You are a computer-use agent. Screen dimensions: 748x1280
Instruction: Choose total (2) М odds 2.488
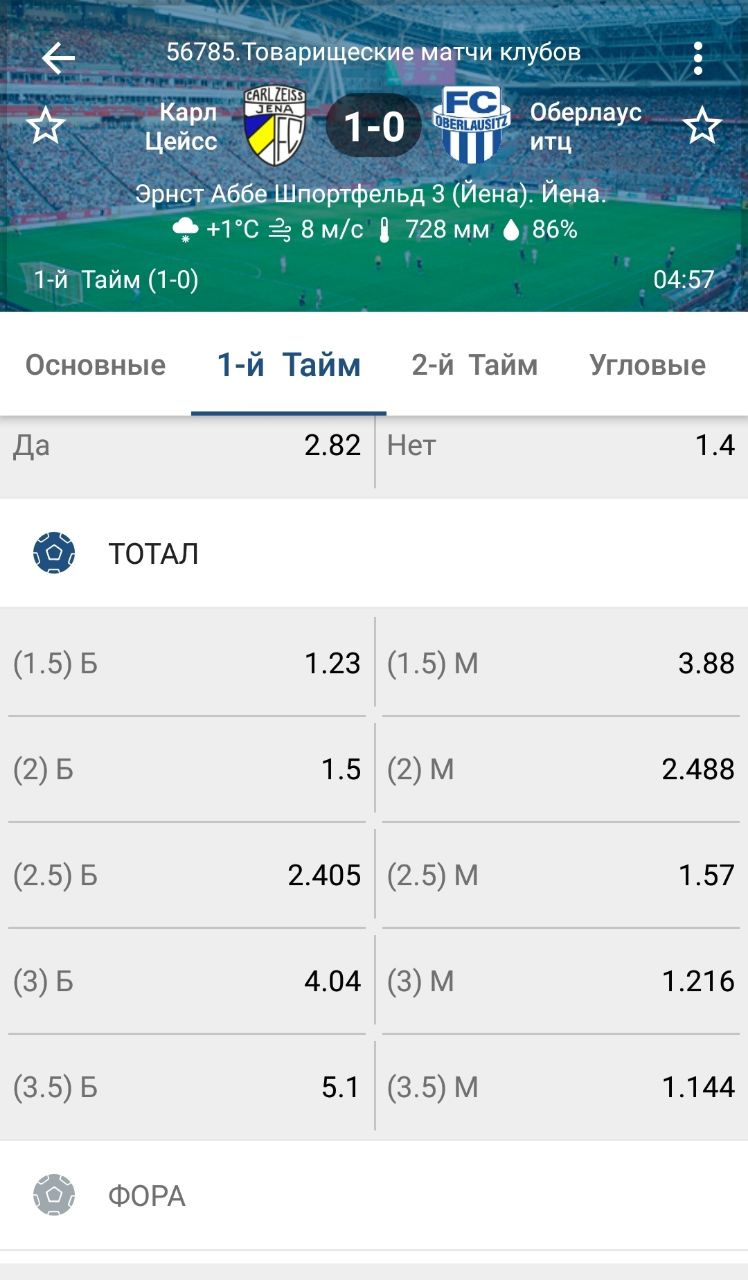pos(561,769)
